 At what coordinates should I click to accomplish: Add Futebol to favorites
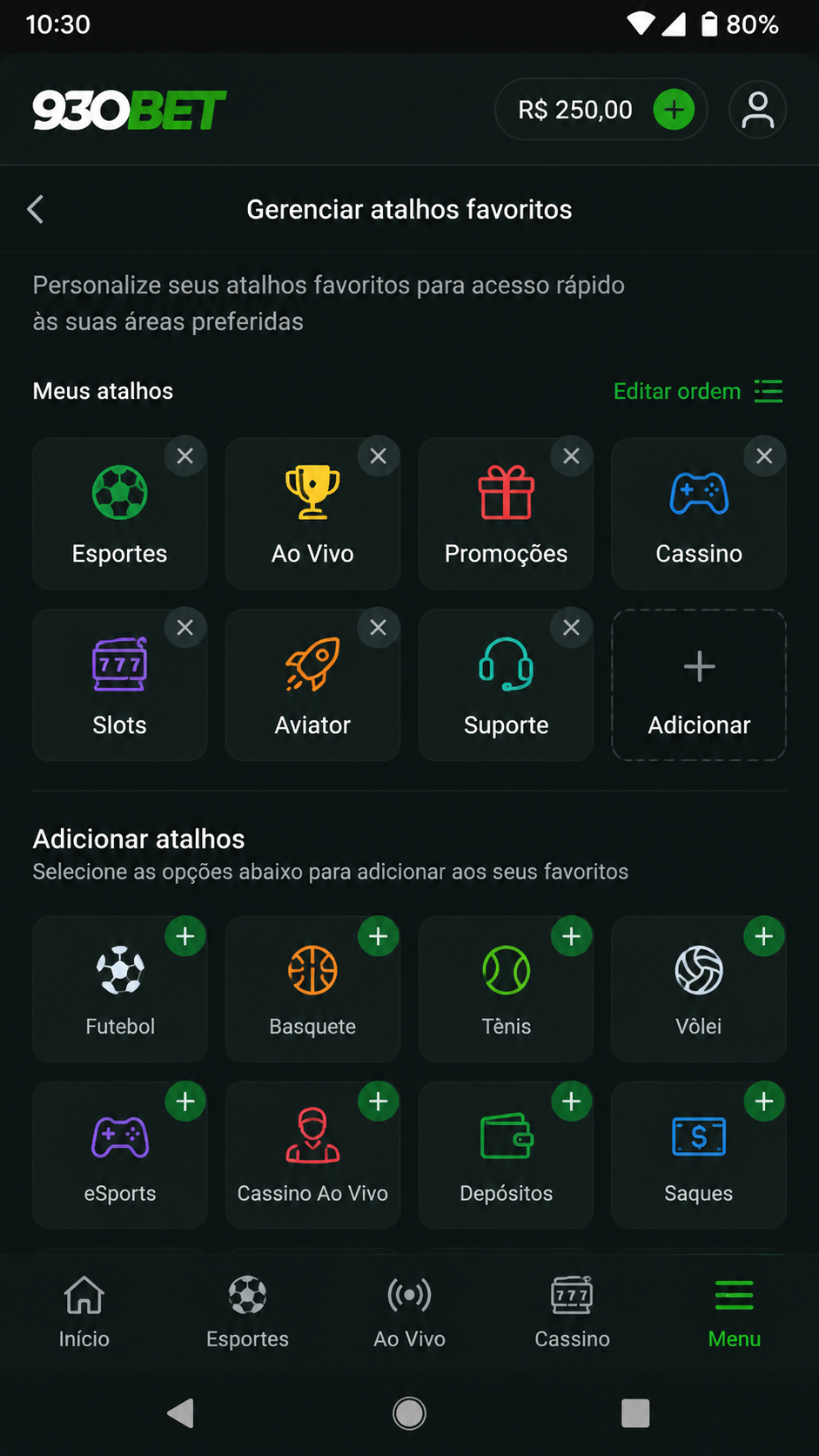click(185, 936)
